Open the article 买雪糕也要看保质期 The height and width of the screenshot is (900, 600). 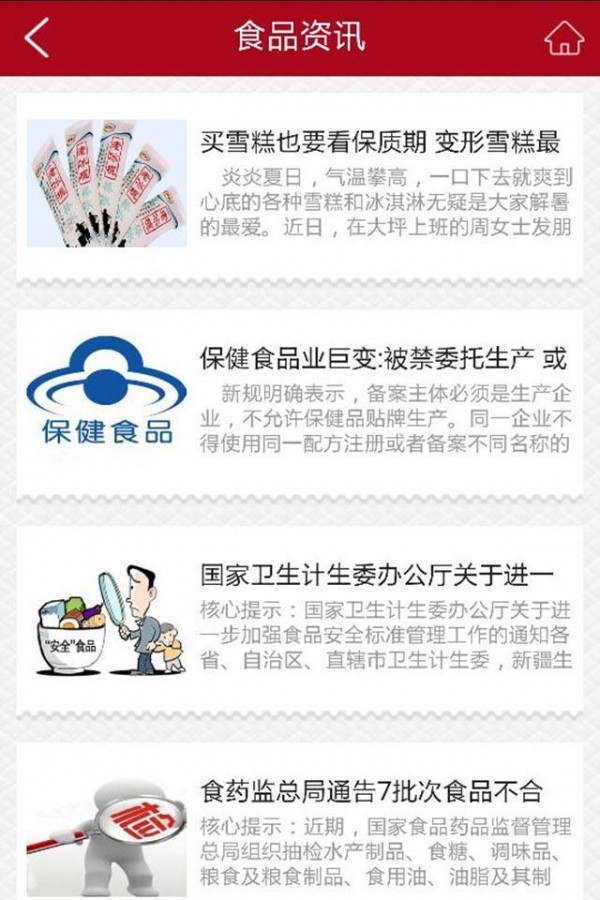pyautogui.click(x=380, y=142)
